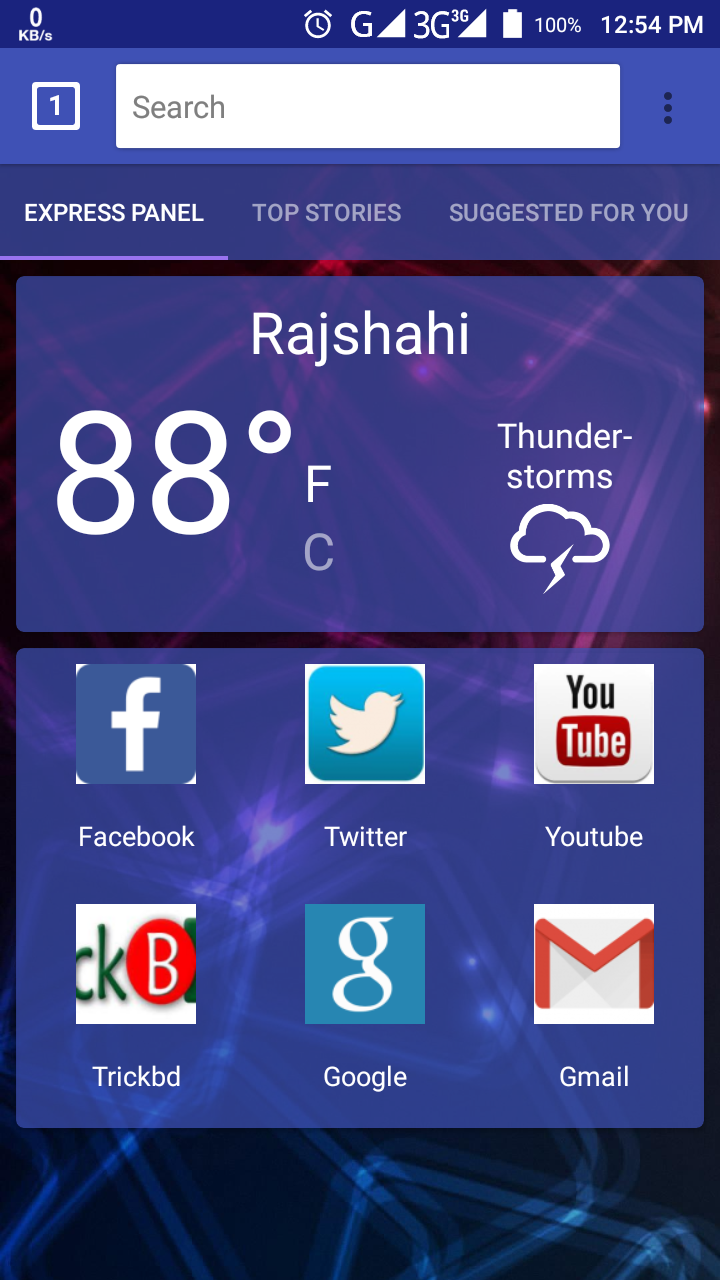
Task: Select the Express Panel tab
Action: pyautogui.click(x=114, y=213)
